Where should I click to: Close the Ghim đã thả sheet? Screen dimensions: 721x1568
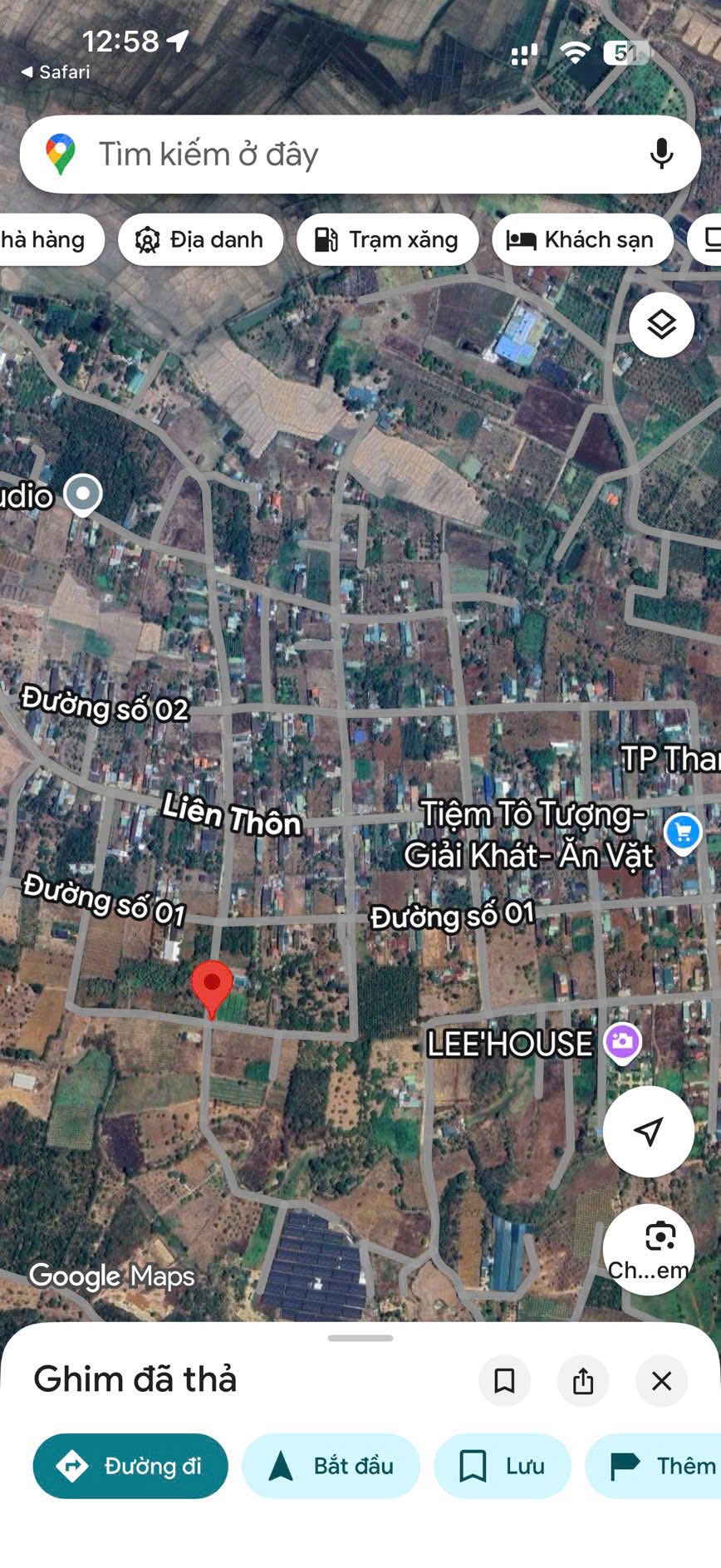pos(661,1381)
